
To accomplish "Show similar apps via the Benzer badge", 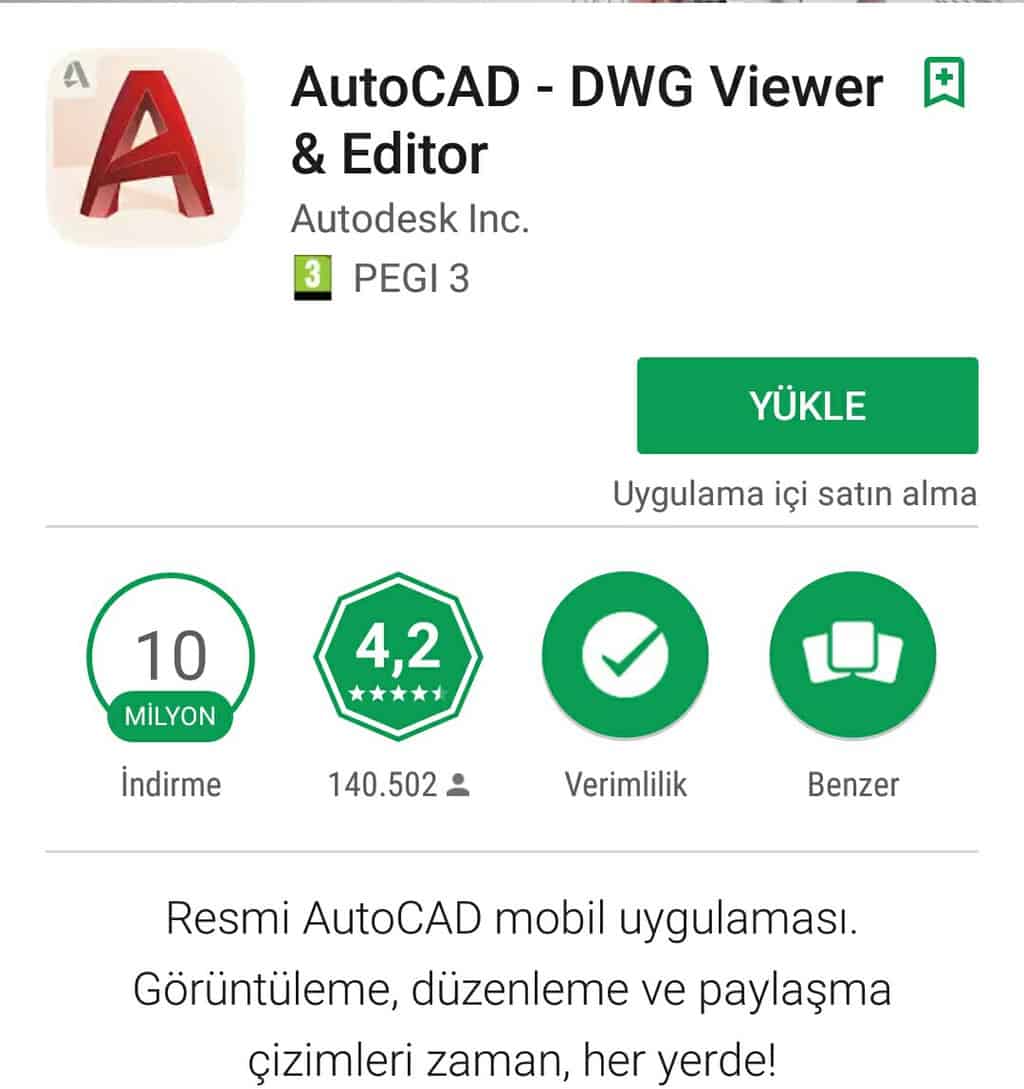I will click(852, 656).
